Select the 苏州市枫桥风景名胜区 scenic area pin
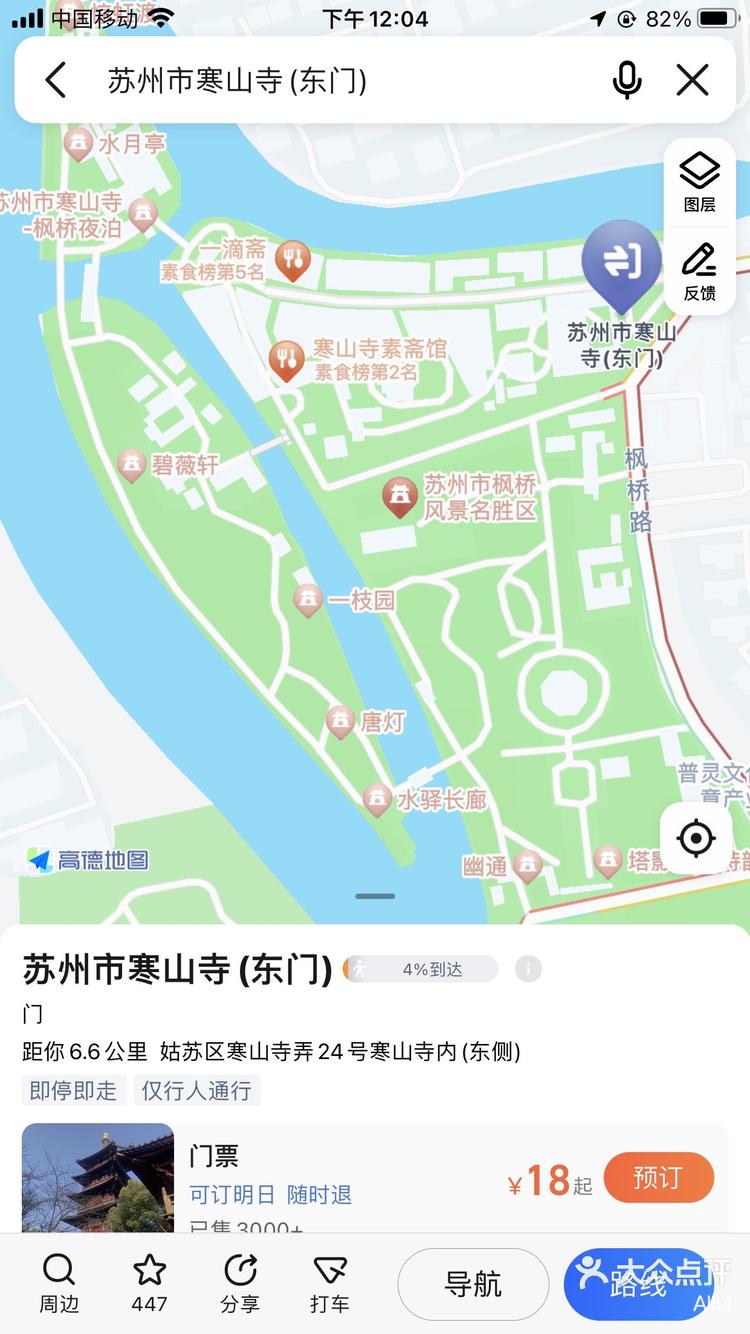 [401, 495]
